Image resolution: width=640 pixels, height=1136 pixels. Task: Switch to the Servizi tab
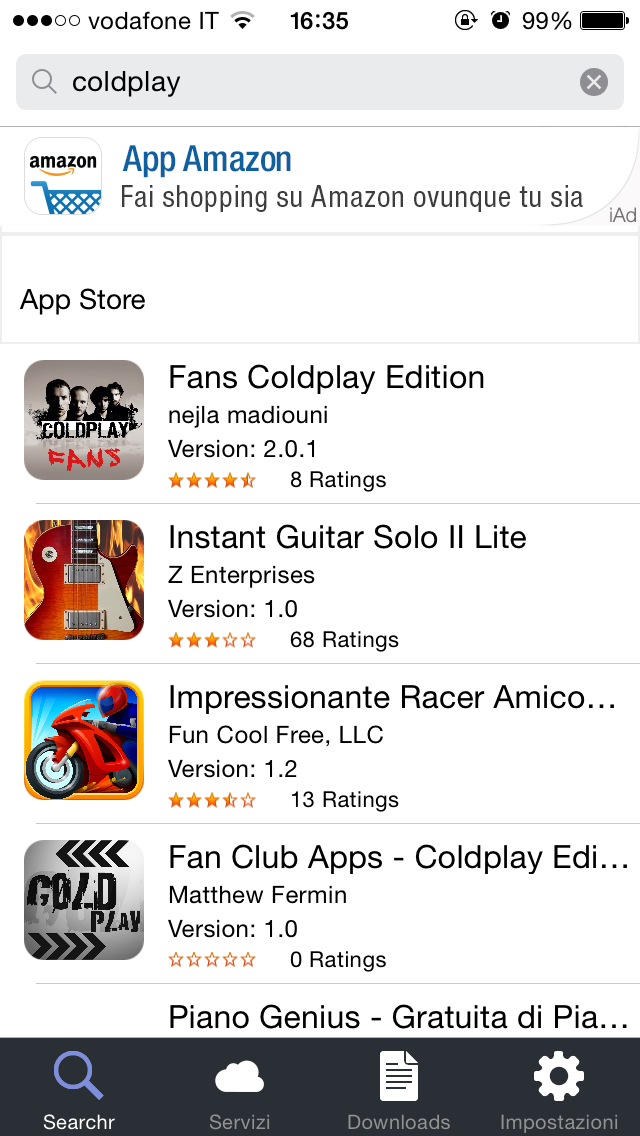239,1090
